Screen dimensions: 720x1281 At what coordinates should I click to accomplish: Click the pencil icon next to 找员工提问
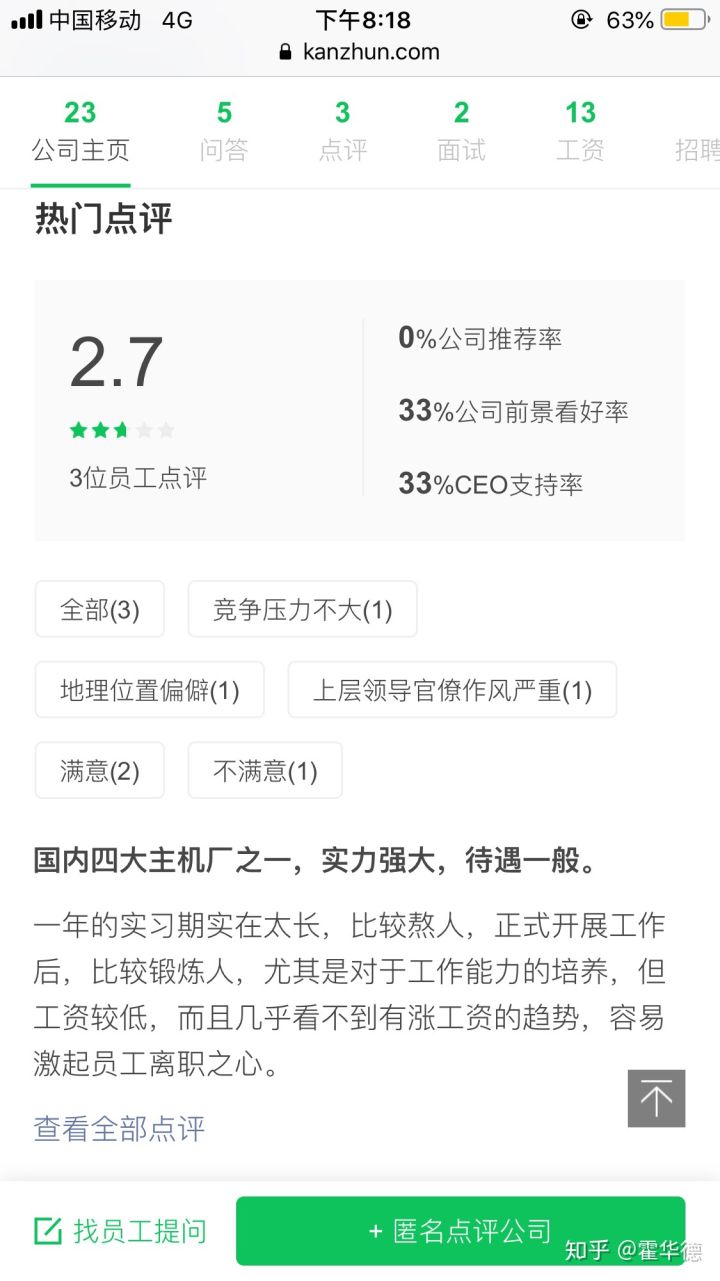(x=47, y=1231)
